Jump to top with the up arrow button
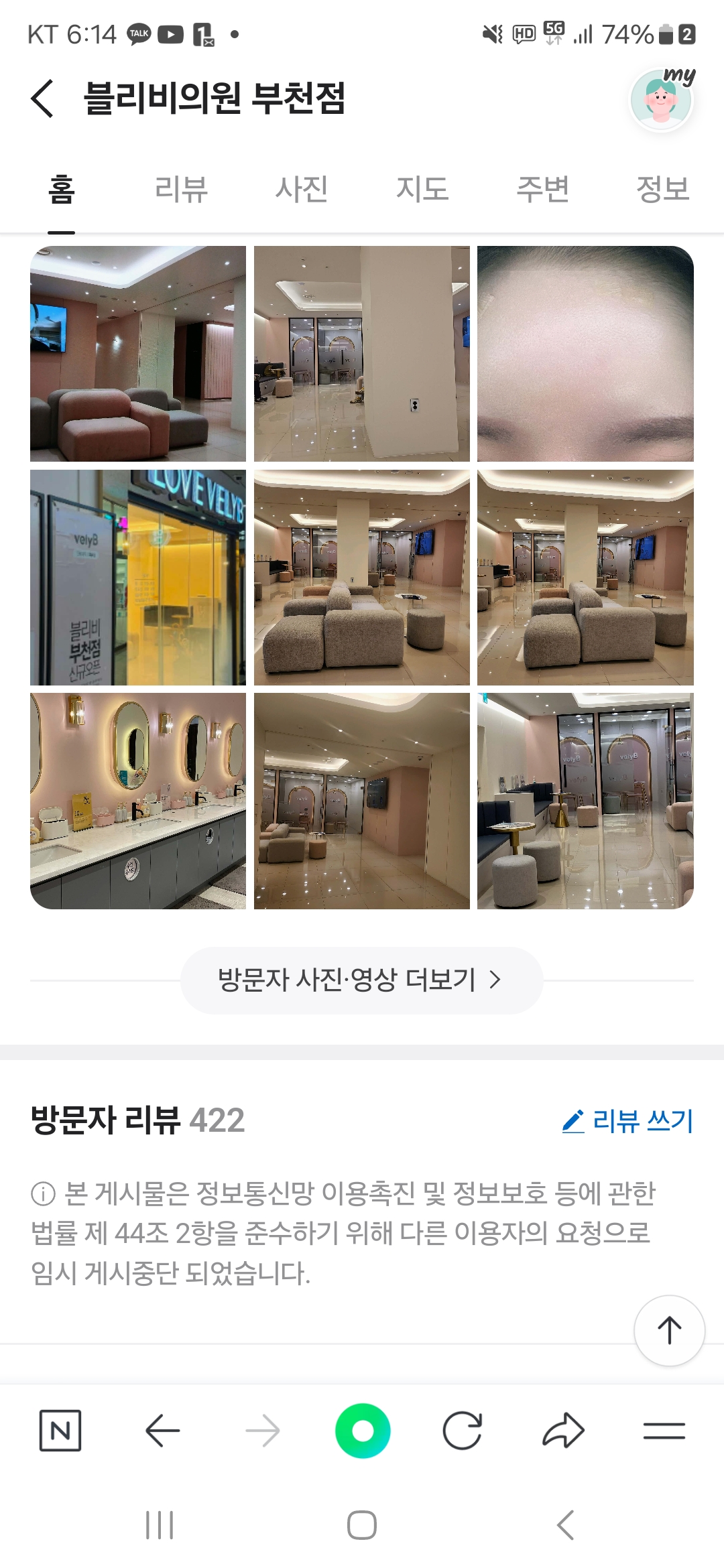Viewport: 724px width, 1568px height. click(669, 1330)
